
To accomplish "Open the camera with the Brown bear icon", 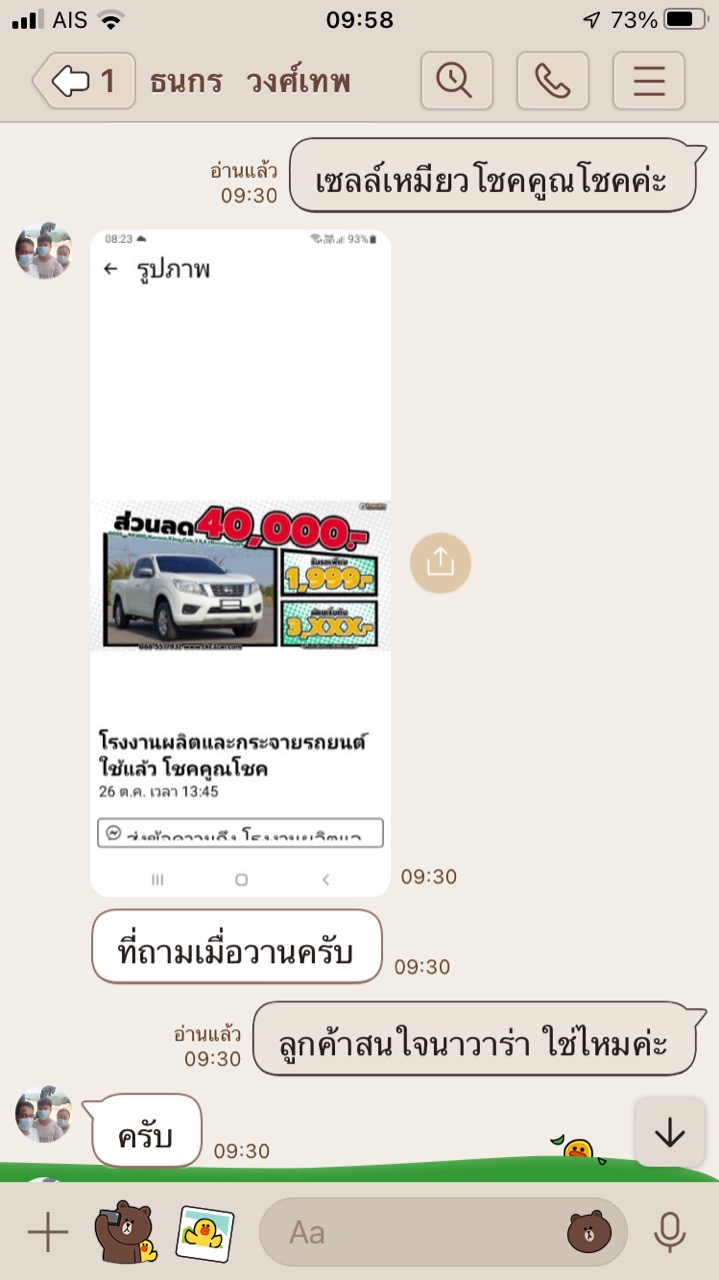I will pyautogui.click(x=125, y=1231).
